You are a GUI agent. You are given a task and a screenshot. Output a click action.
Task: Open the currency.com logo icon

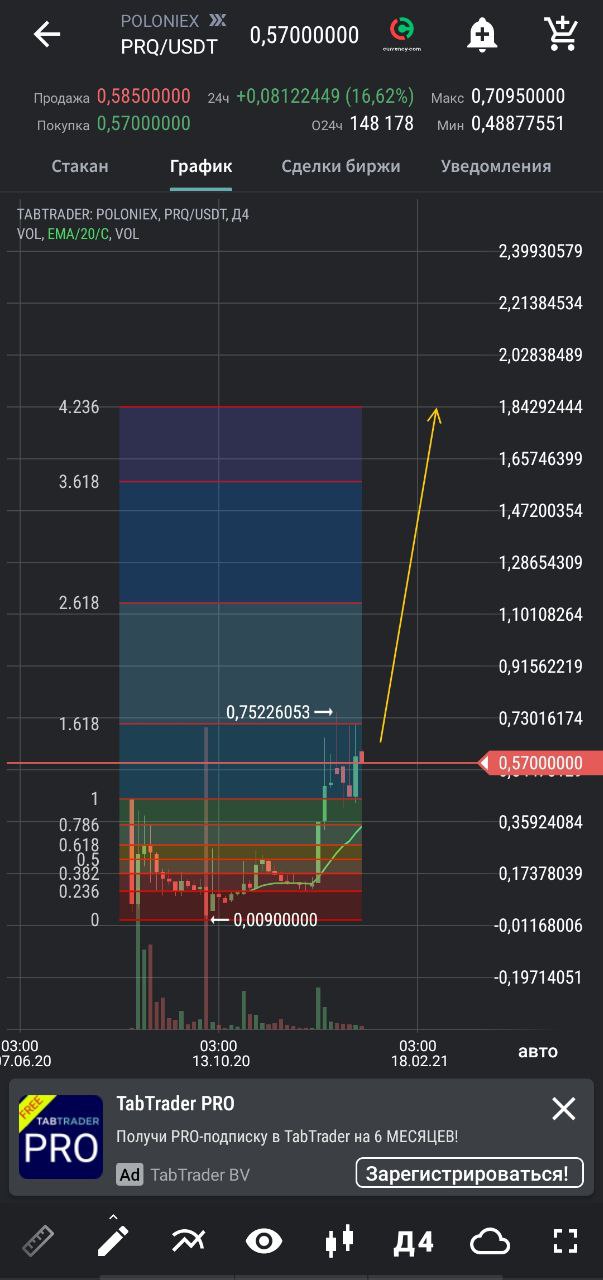[x=401, y=35]
